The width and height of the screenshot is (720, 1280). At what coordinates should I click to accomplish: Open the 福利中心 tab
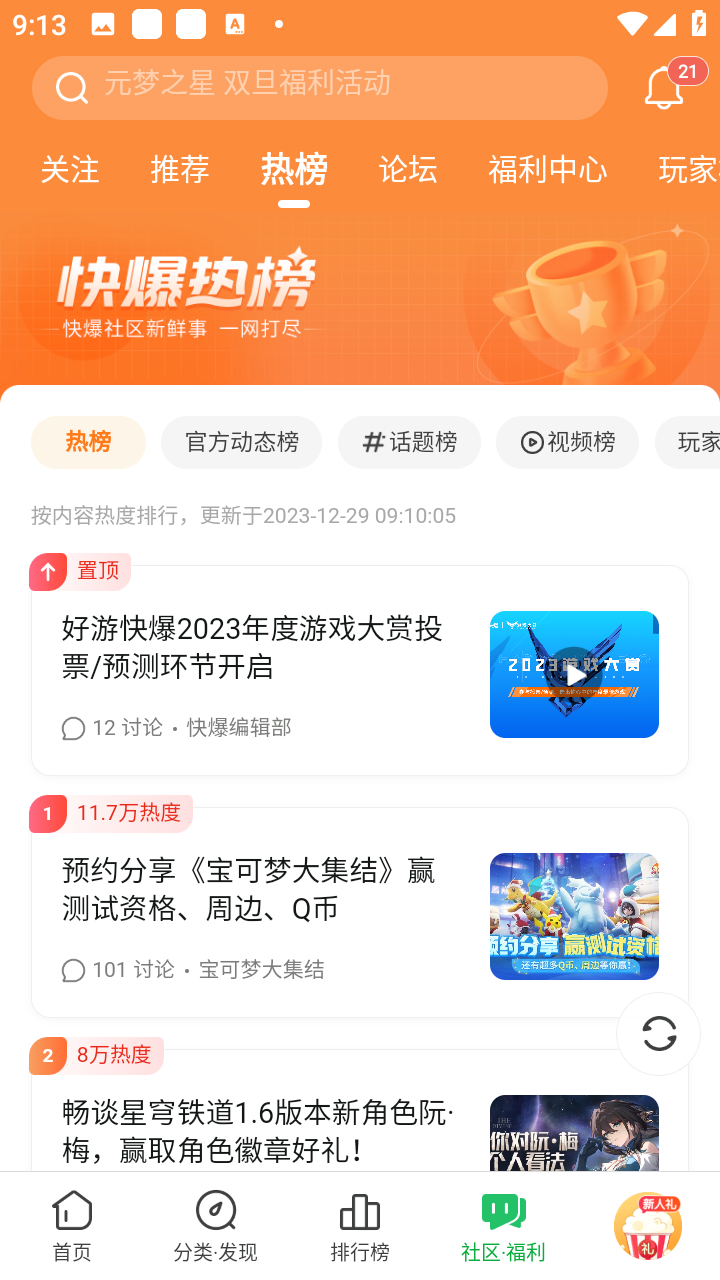pyautogui.click(x=547, y=170)
